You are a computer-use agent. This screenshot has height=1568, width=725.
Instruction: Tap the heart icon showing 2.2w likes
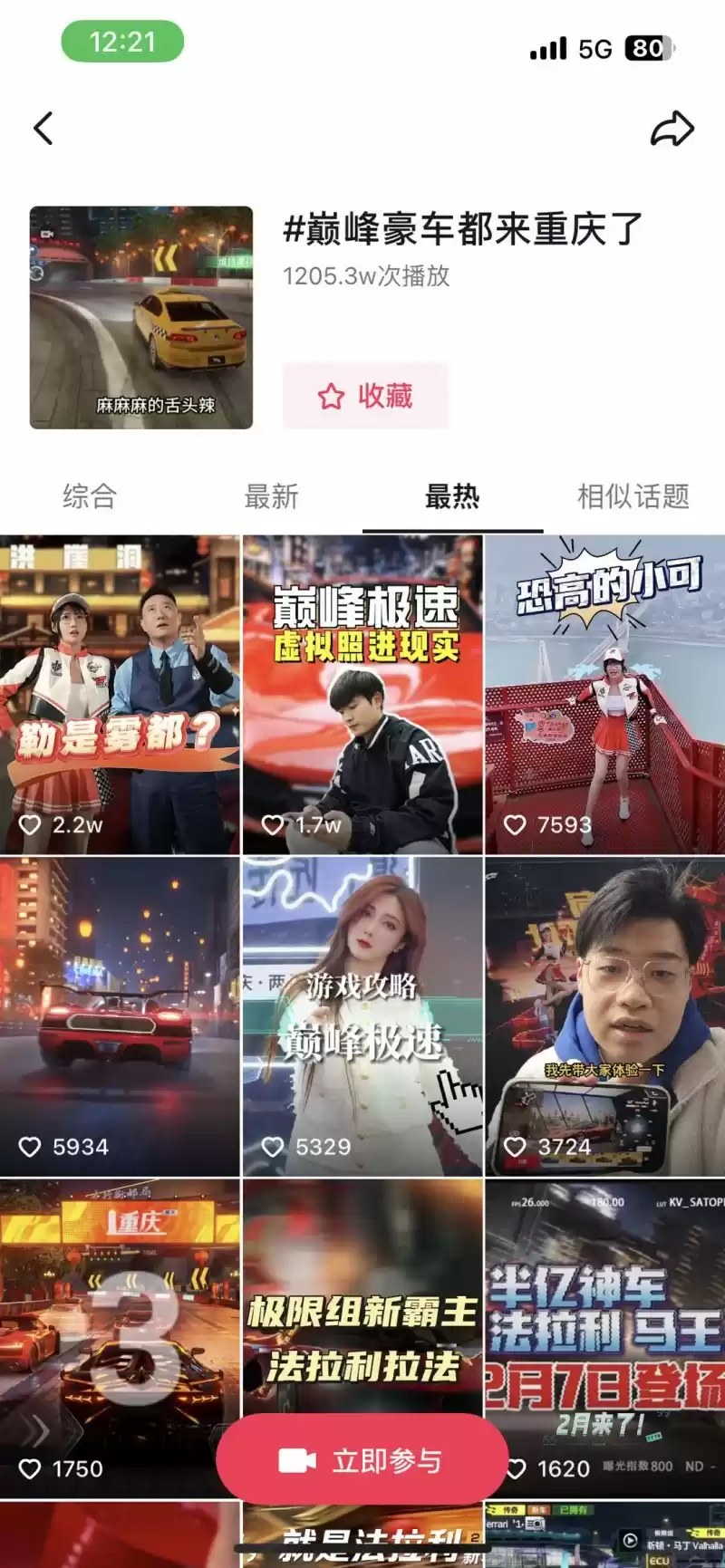(32, 825)
